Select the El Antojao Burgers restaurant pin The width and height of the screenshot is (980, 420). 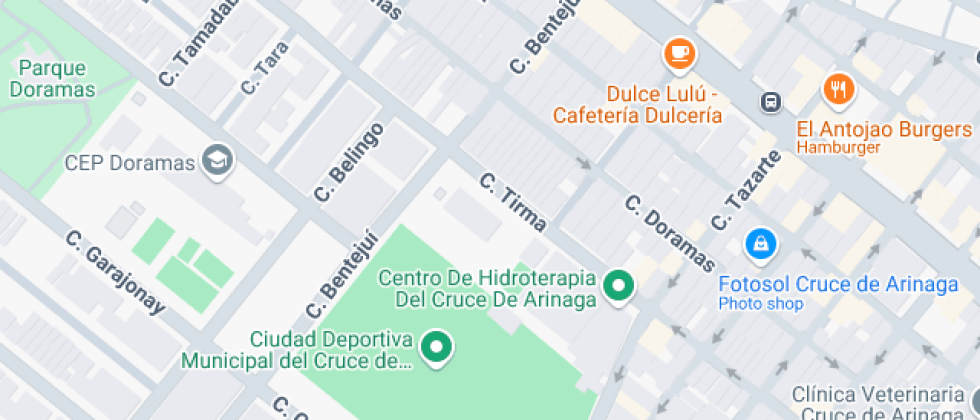pyautogui.click(x=839, y=91)
